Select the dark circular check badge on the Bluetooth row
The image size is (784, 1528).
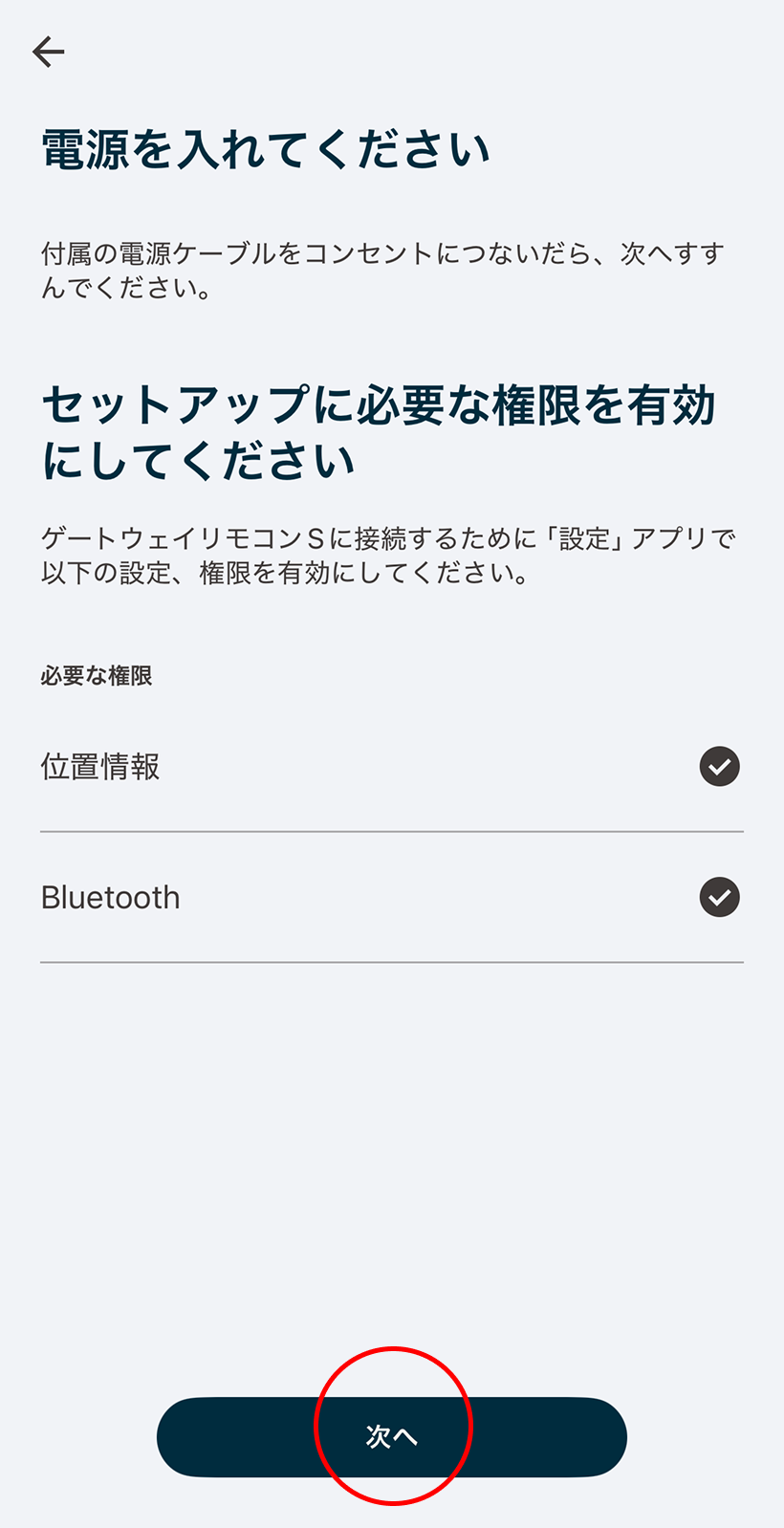(718, 897)
